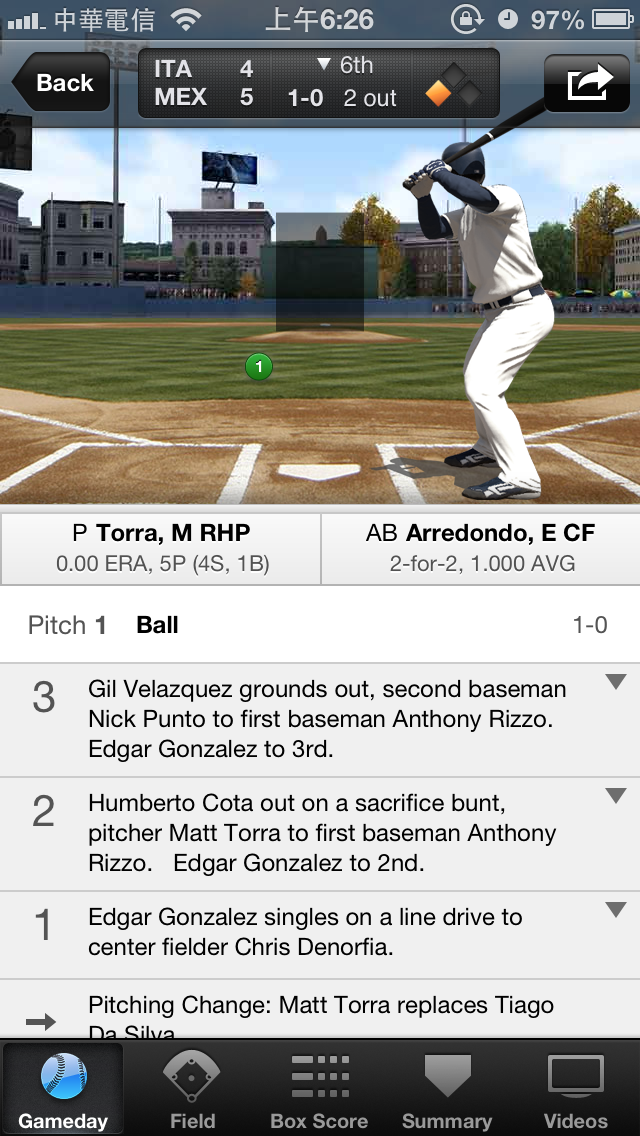Expand the Edgar Gonzalez single play
Image resolution: width=640 pixels, height=1136 pixels.
(616, 910)
